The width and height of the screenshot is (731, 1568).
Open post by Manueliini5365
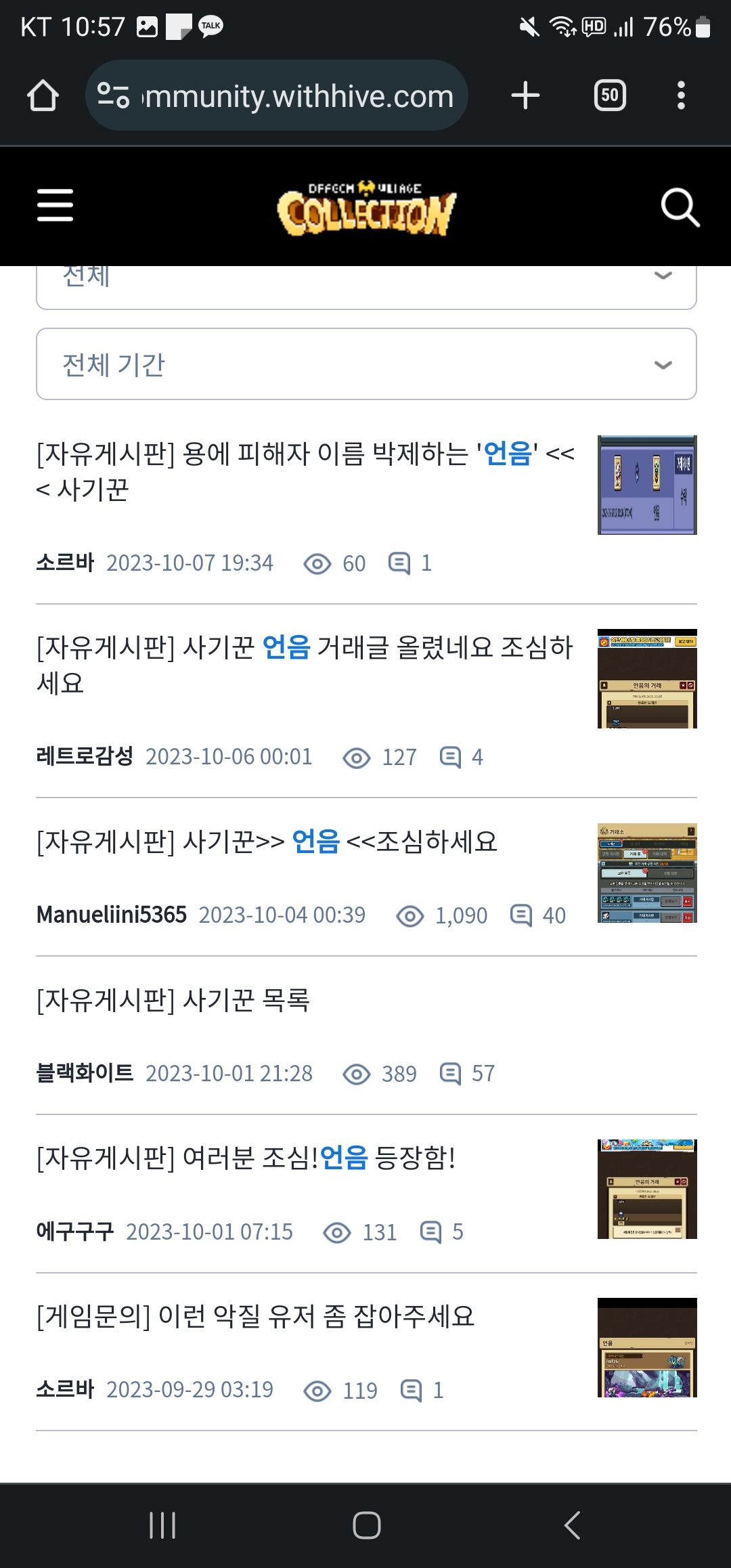[x=267, y=842]
